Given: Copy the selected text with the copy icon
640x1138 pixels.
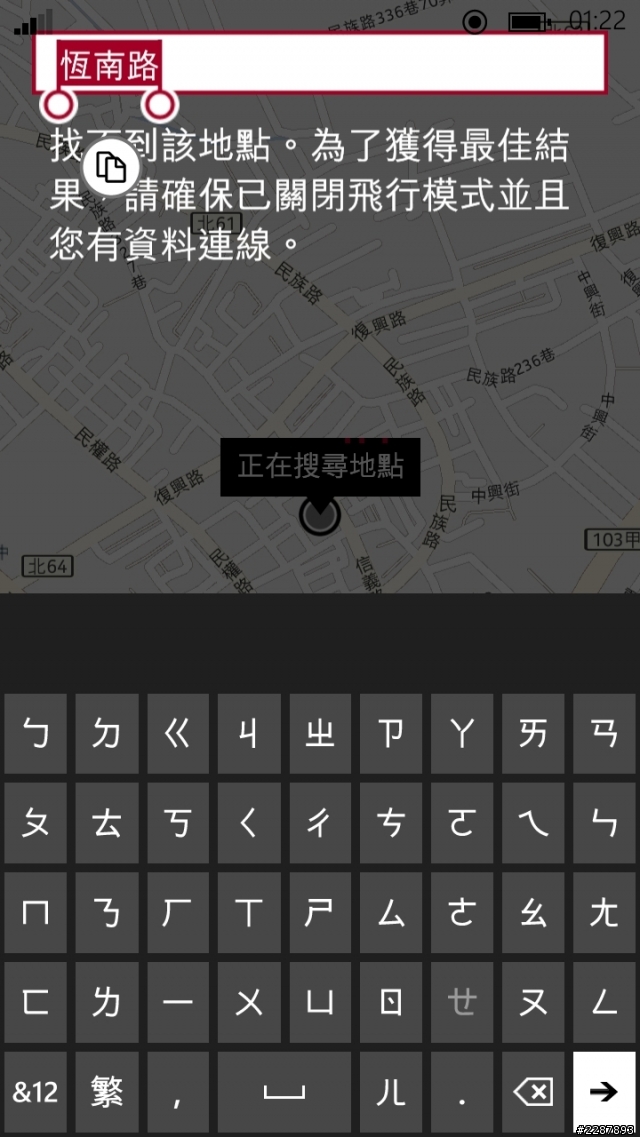Looking at the screenshot, I should [110, 167].
